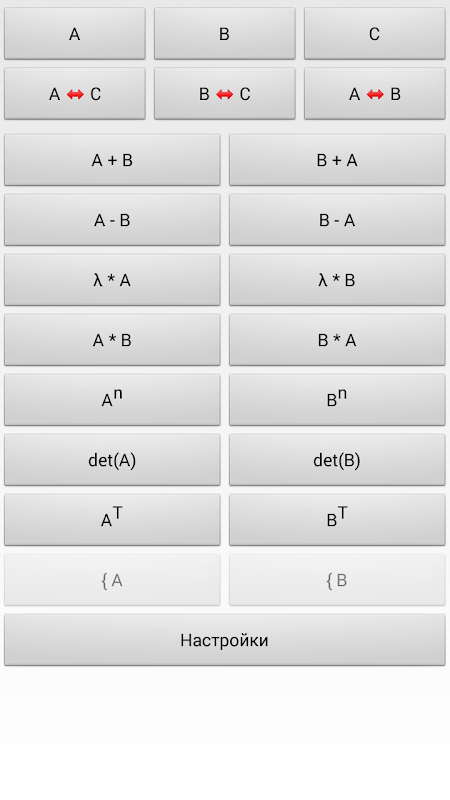Viewport: 450px width, 800px height.
Task: Multiply matrix A by λ
Action: [112, 280]
